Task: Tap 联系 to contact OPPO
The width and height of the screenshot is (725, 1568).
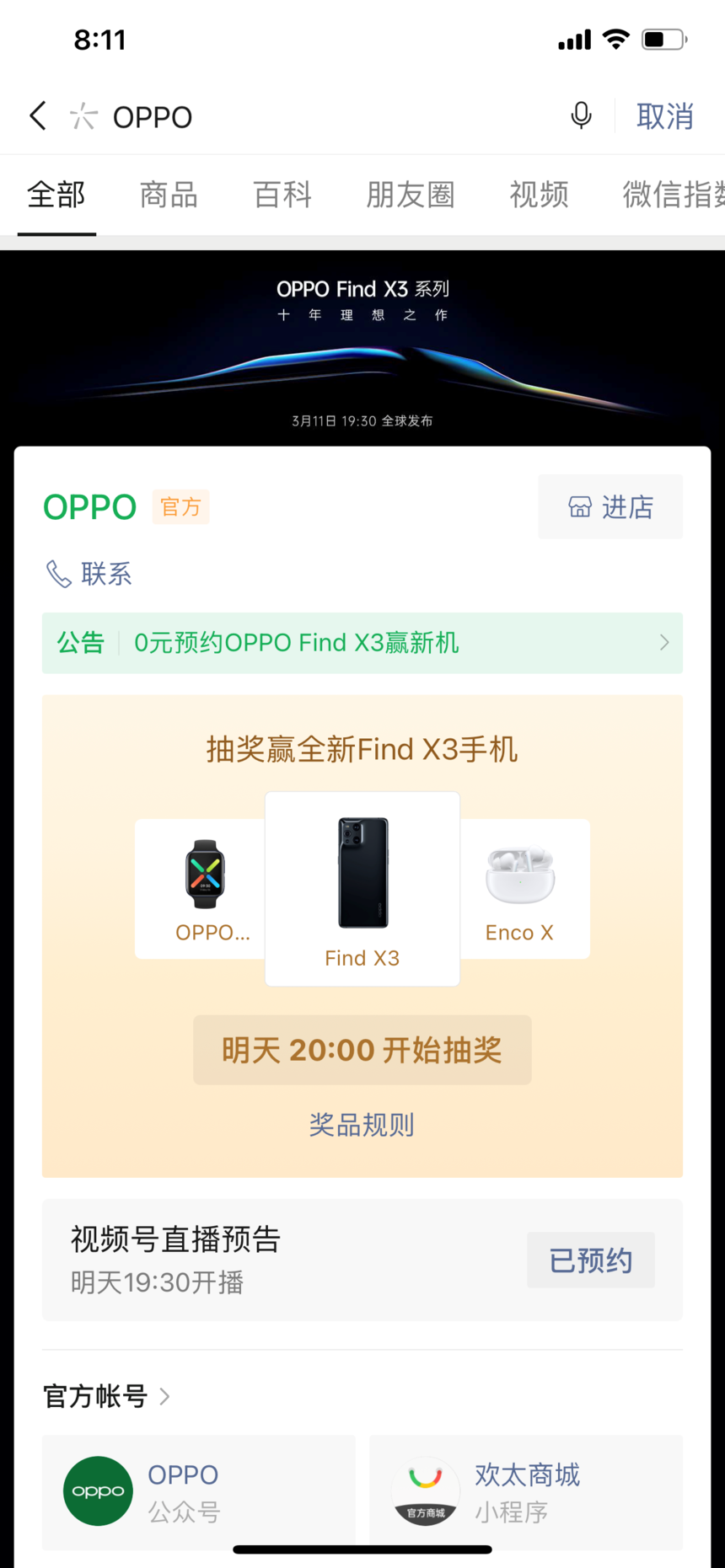Action: point(89,575)
